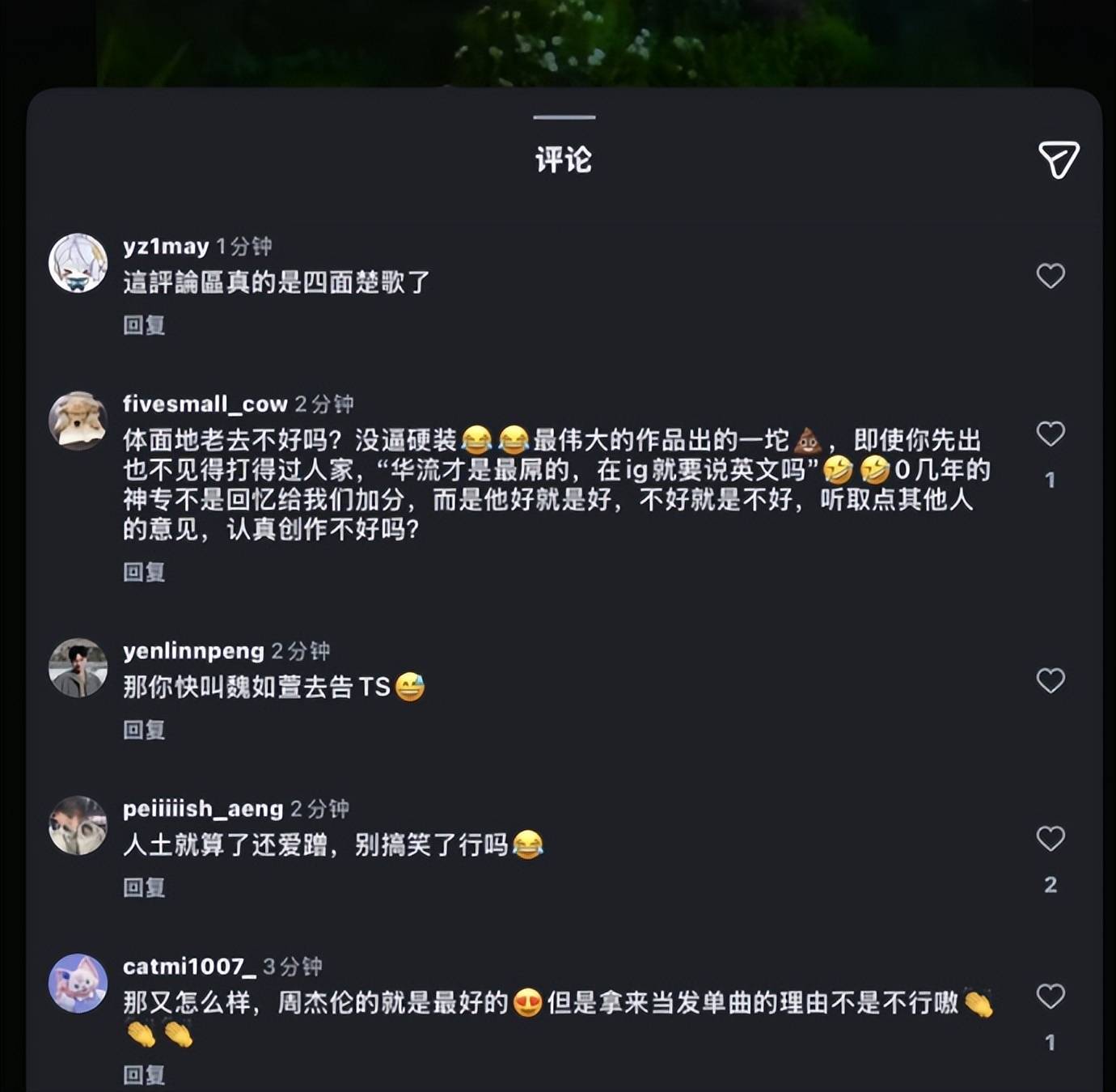Like yenlinnpeng's comment
Viewport: 1116px width, 1092px height.
click(x=1050, y=680)
